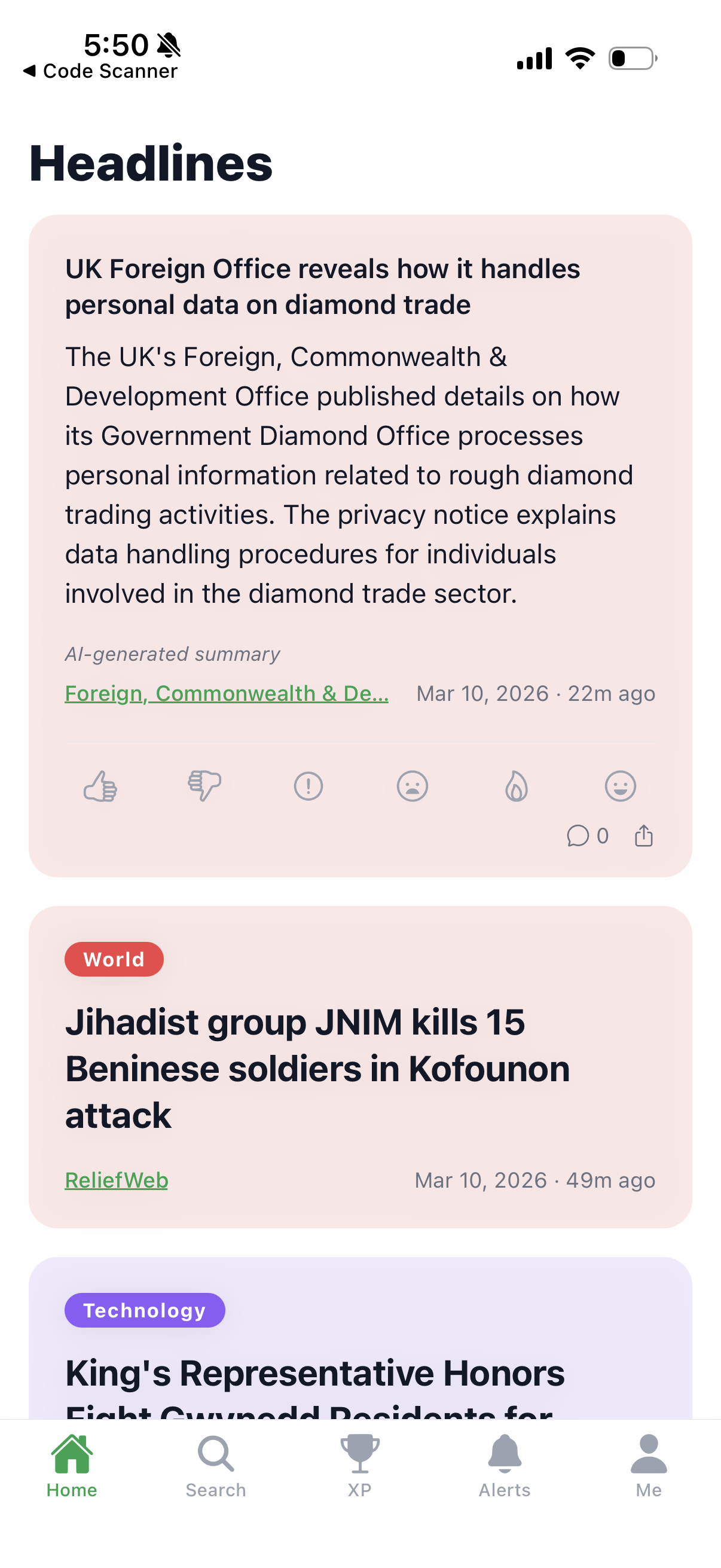Give a thumbs up to the diamond trade article
Viewport: 721px width, 1568px height.
click(x=100, y=786)
